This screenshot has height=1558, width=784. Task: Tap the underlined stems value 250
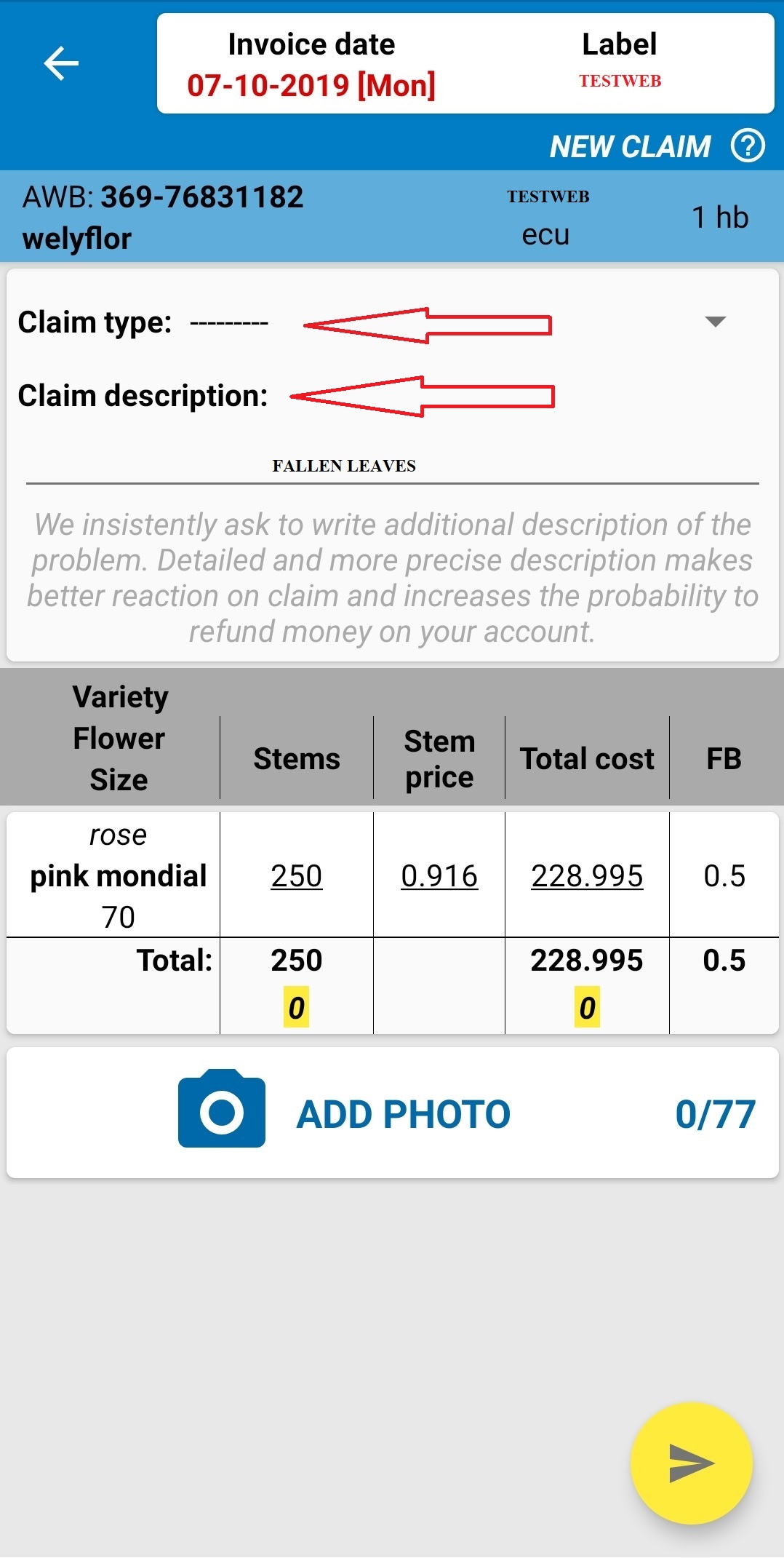(x=296, y=875)
